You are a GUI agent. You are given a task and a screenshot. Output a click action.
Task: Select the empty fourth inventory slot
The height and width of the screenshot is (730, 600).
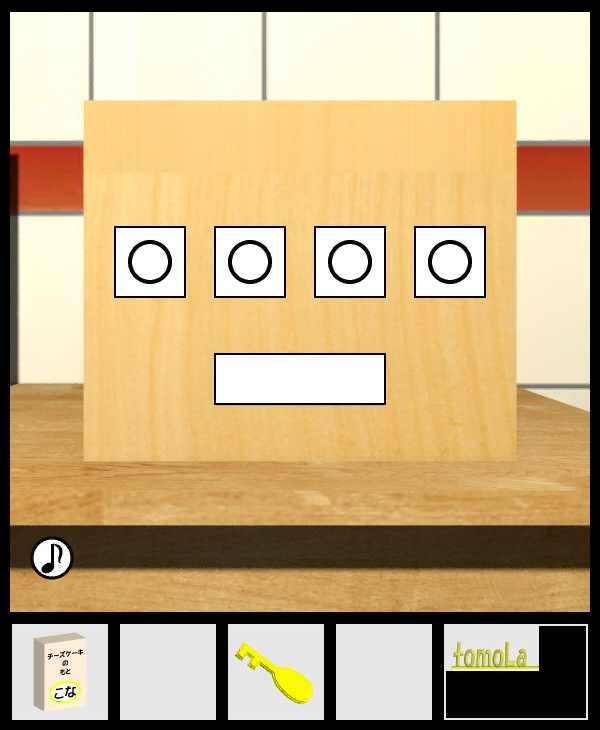[x=384, y=672]
